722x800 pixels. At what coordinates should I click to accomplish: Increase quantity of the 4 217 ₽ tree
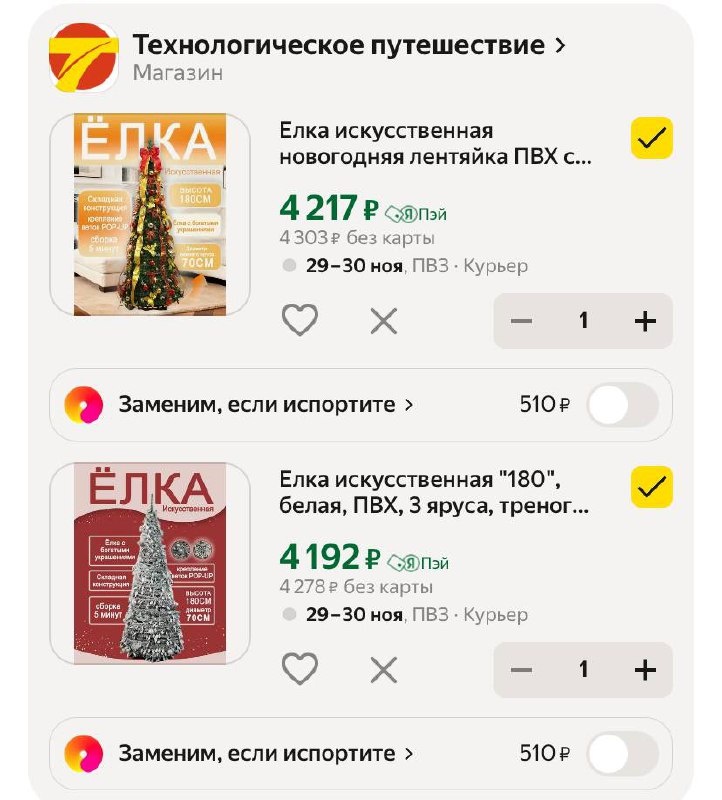645,321
